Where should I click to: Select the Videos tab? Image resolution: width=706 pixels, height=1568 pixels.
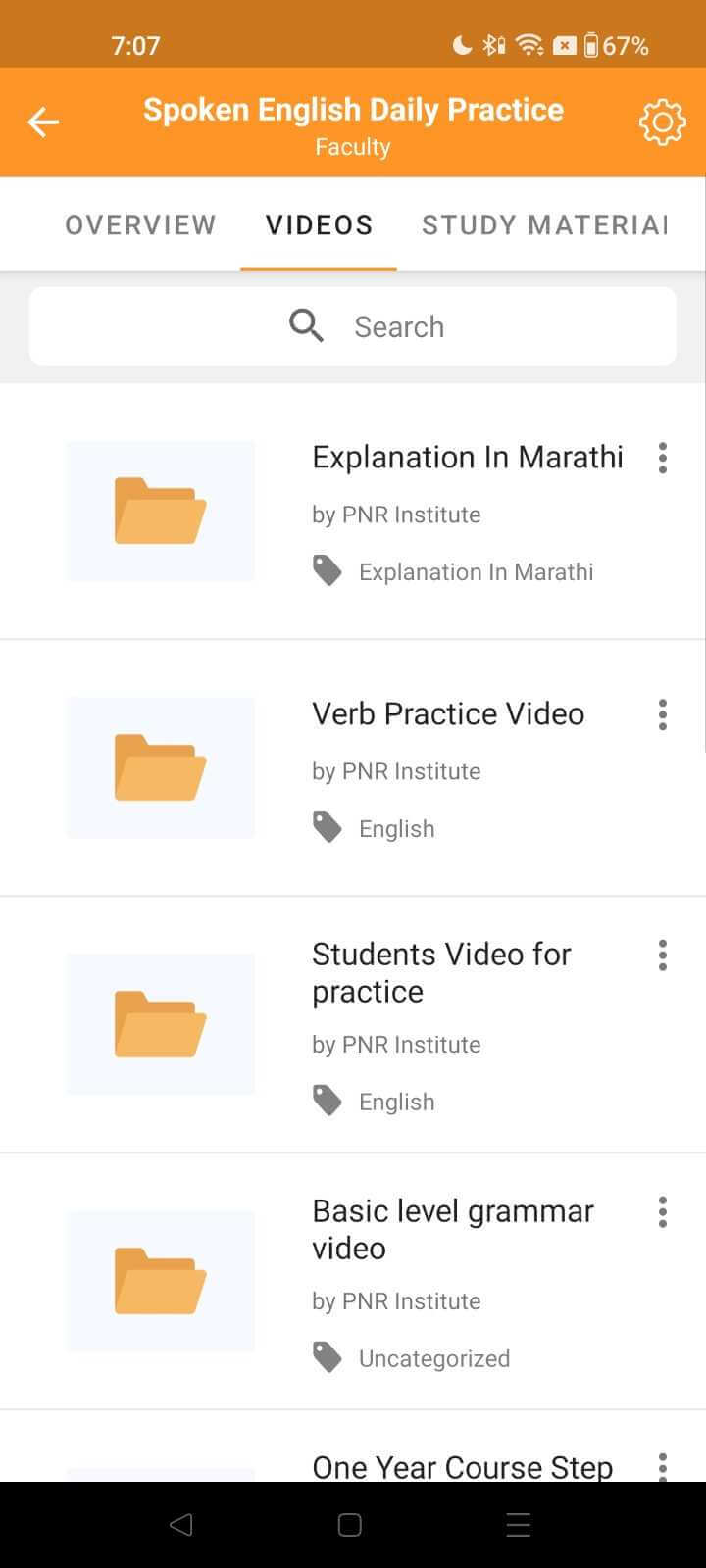319,225
